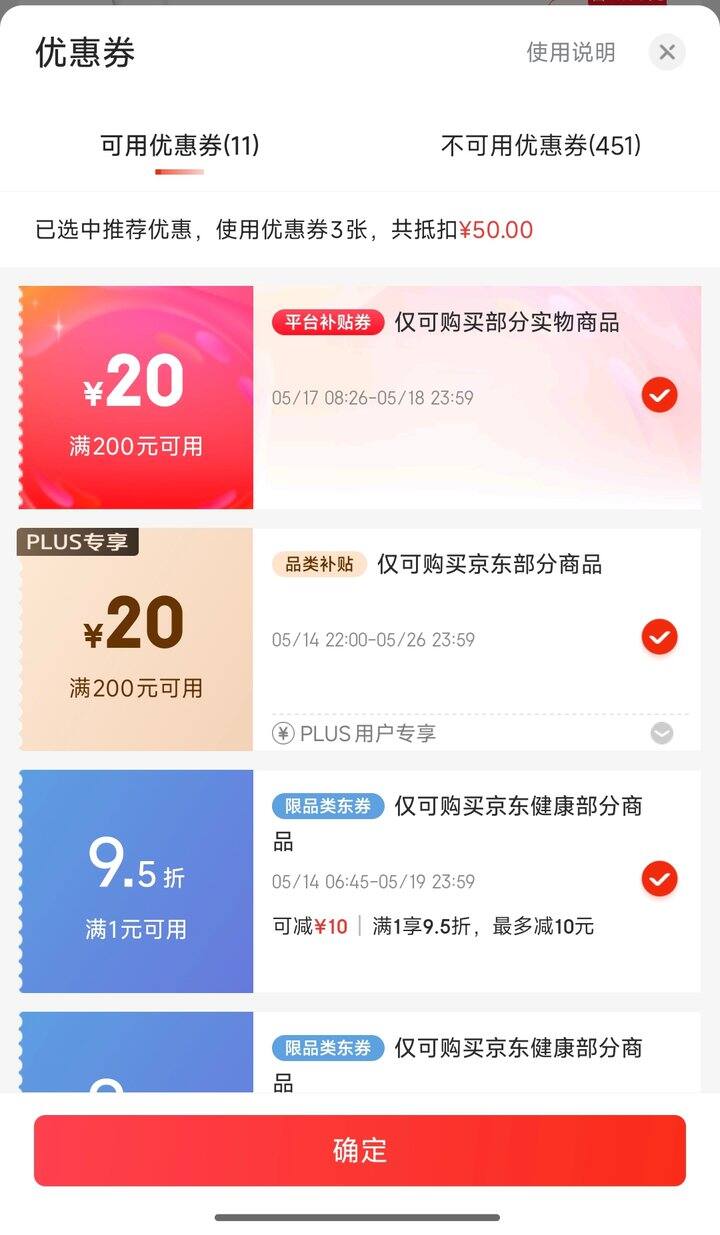The image size is (720, 1235).
Task: Switch to 不可用优惠券(451) tab
Action: coord(541,146)
